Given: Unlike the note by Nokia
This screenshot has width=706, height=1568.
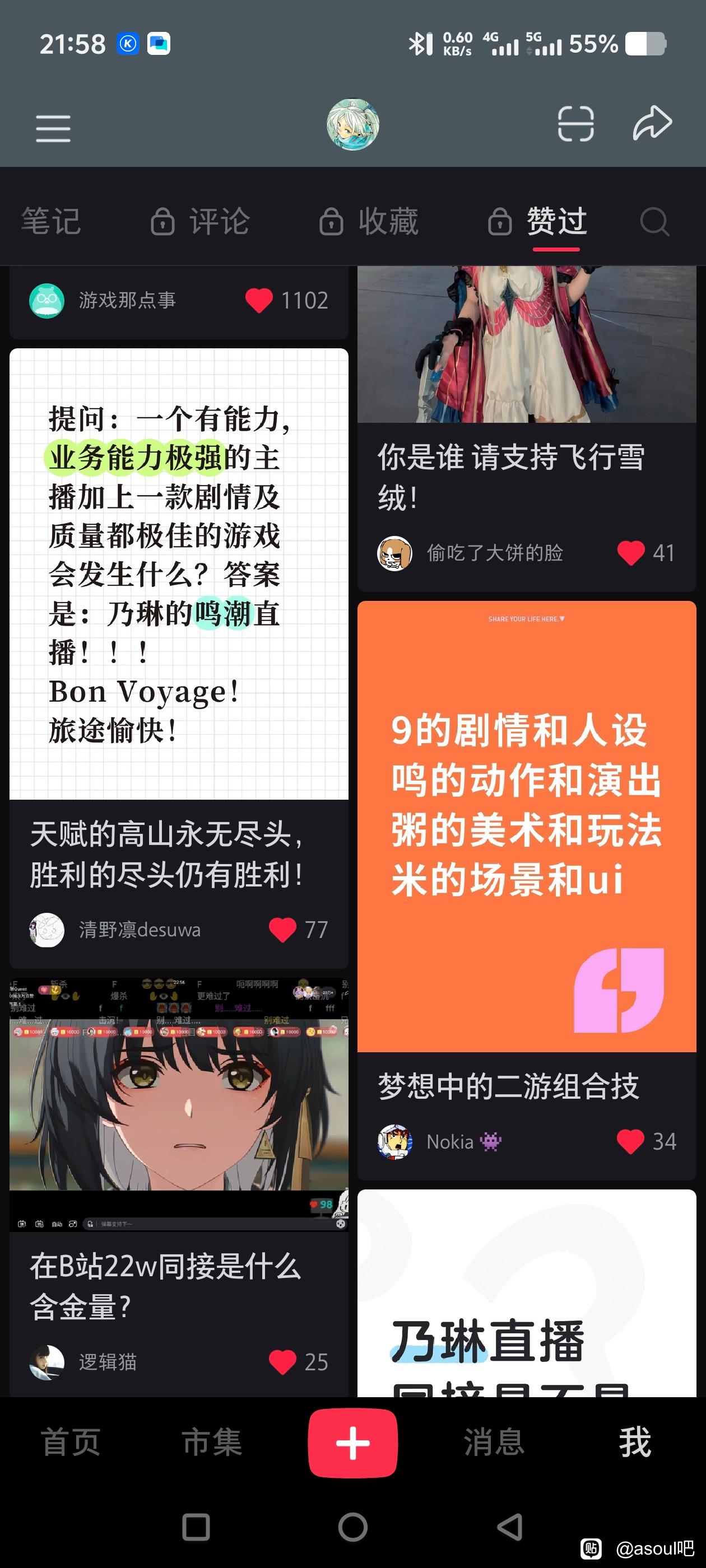Looking at the screenshot, I should pos(630,1141).
